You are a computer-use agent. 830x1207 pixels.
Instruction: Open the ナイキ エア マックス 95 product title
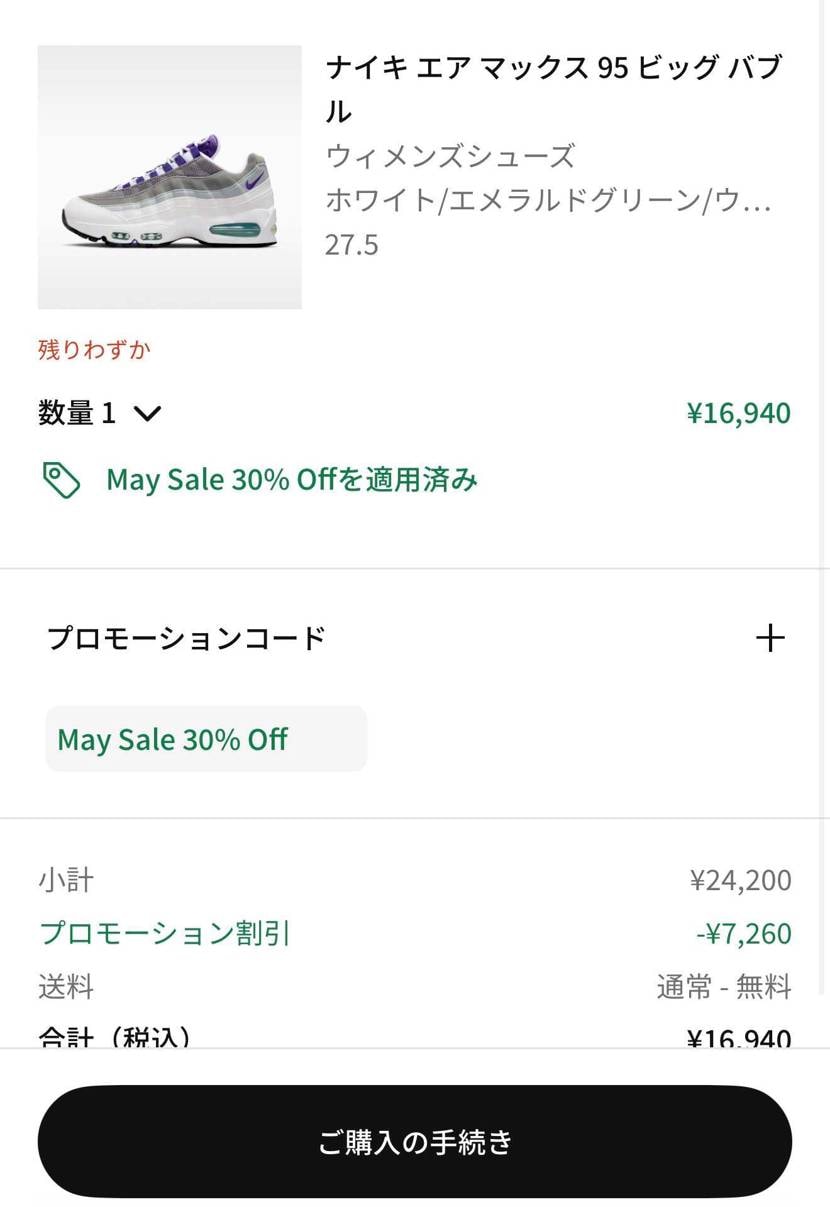553,89
